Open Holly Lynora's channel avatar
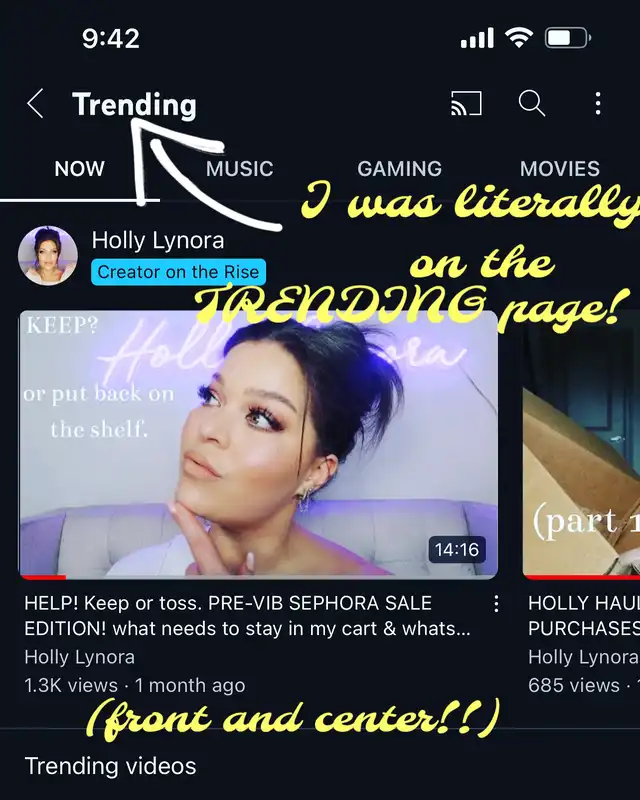Image resolution: width=640 pixels, height=800 pixels. 47,256
